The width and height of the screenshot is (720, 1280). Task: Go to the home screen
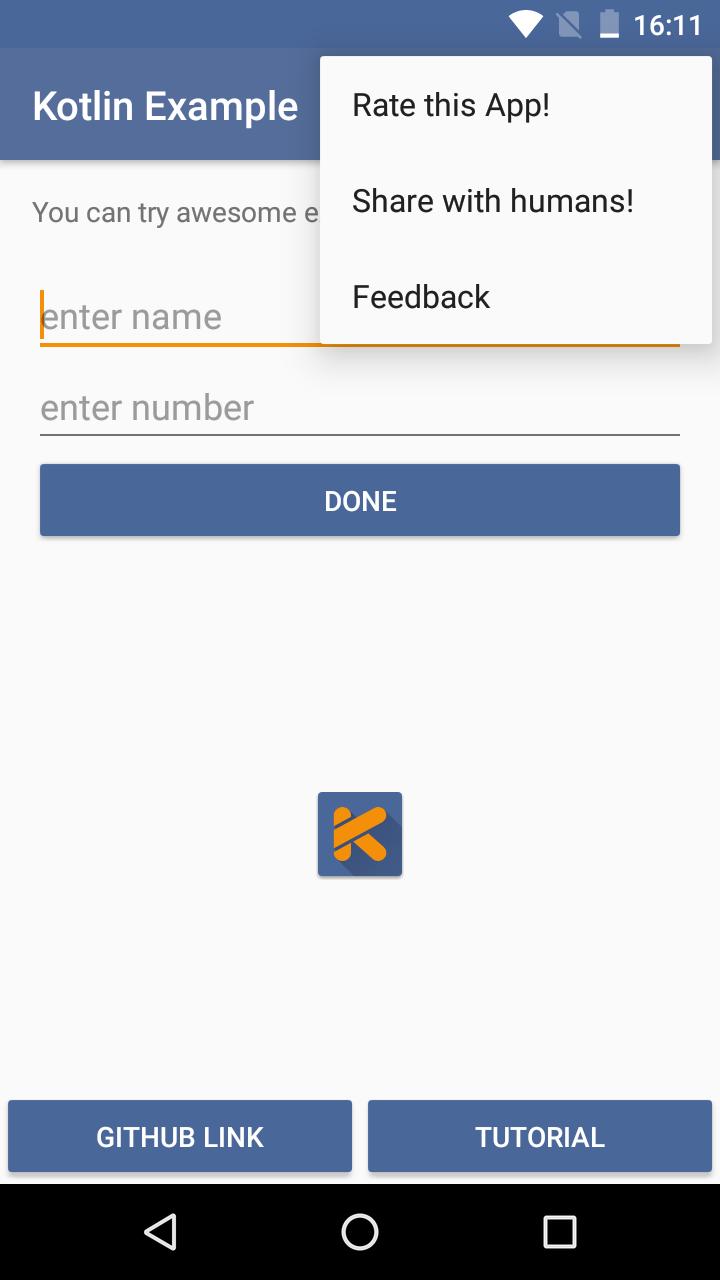pos(360,1232)
